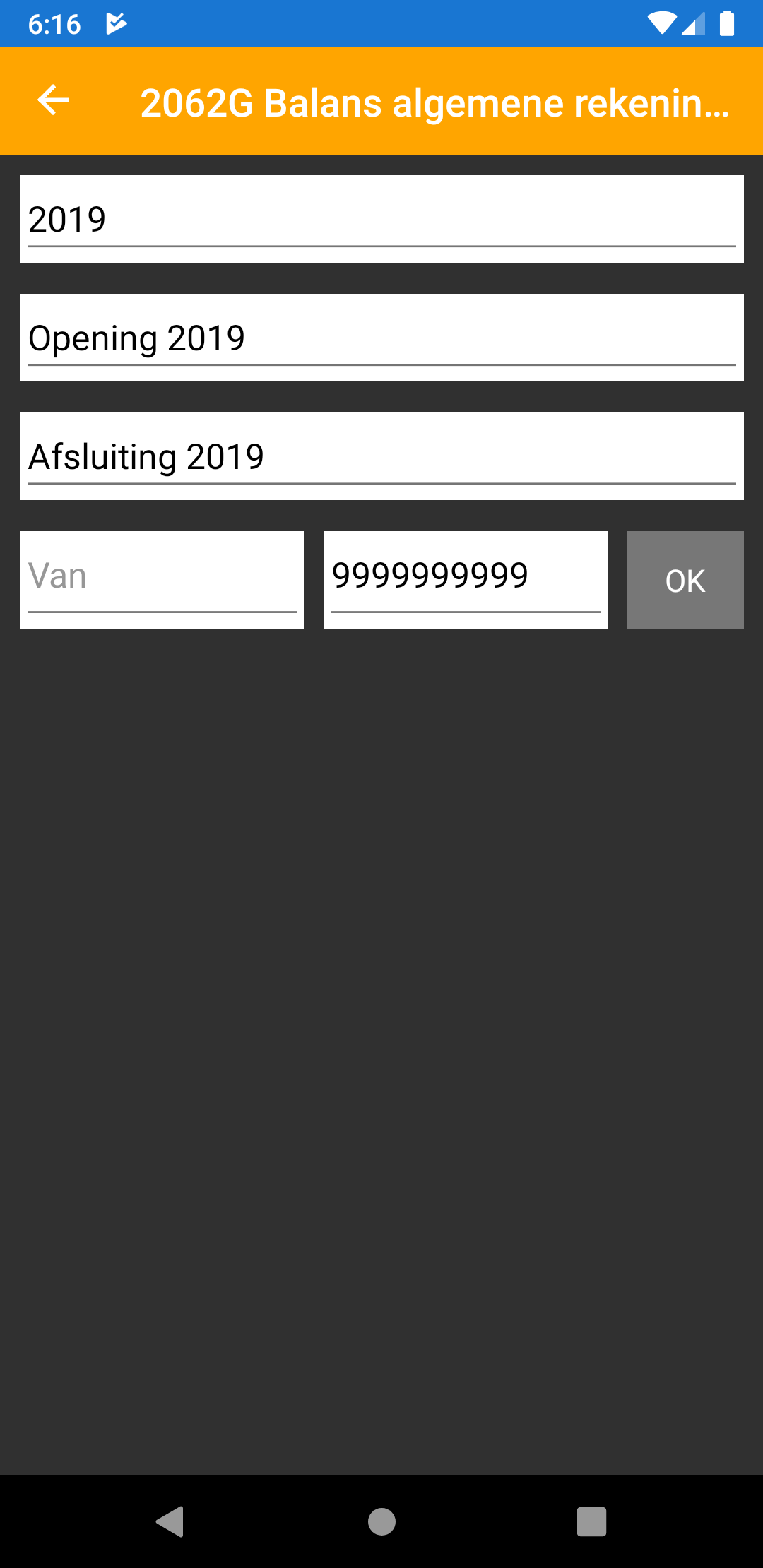The image size is (763, 1568).
Task: Focus the Van account number field
Action: click(162, 579)
